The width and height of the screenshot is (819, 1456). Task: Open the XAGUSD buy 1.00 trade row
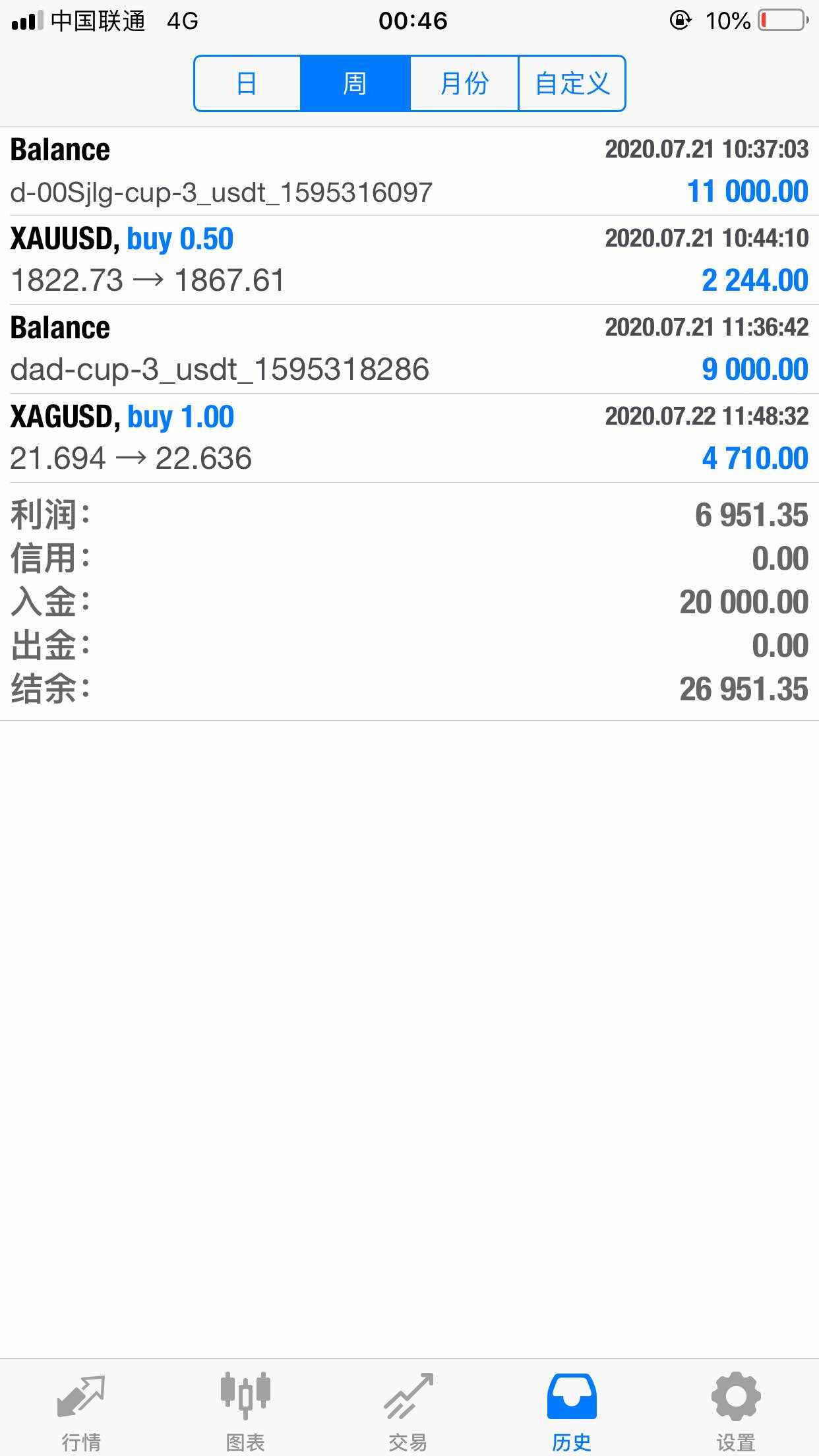409,438
